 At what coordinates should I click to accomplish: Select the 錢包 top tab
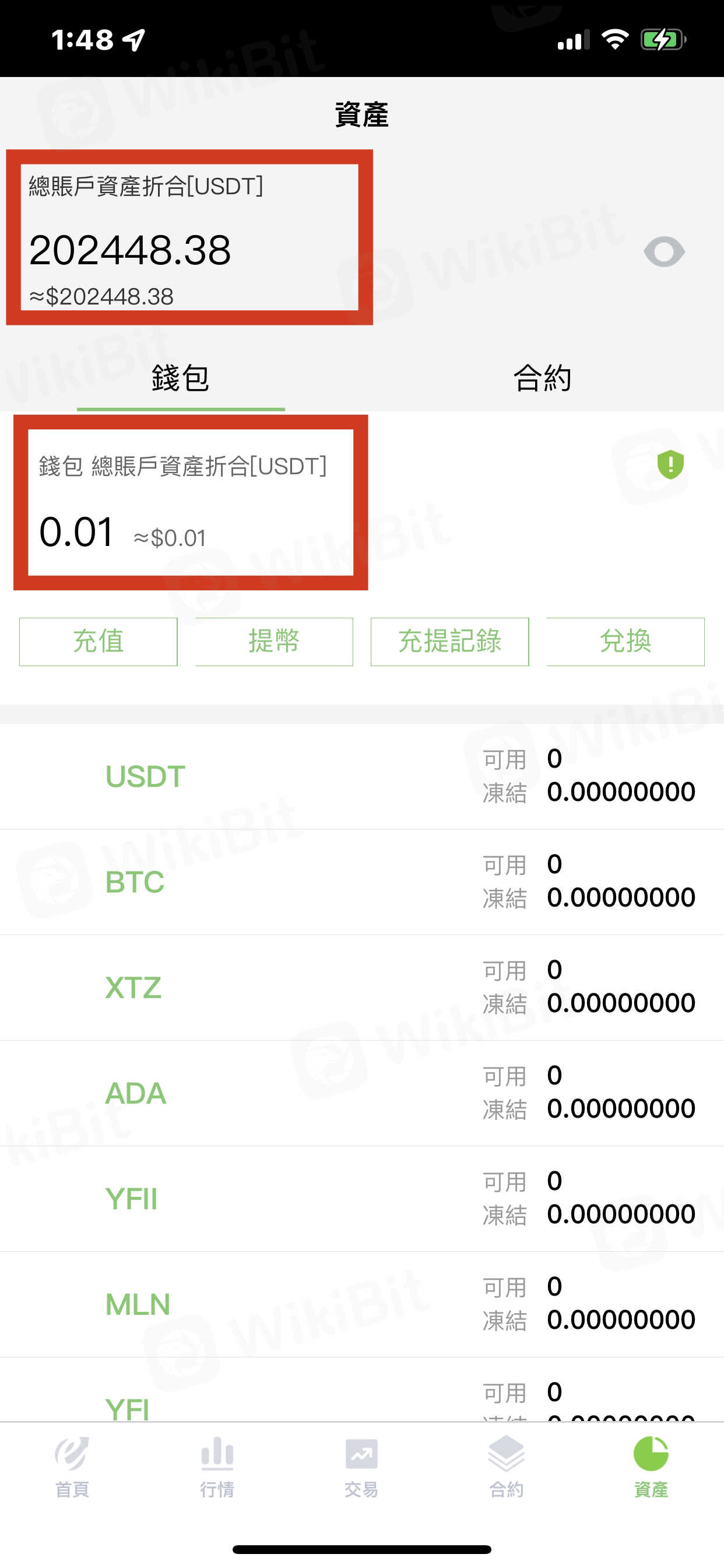click(x=181, y=378)
